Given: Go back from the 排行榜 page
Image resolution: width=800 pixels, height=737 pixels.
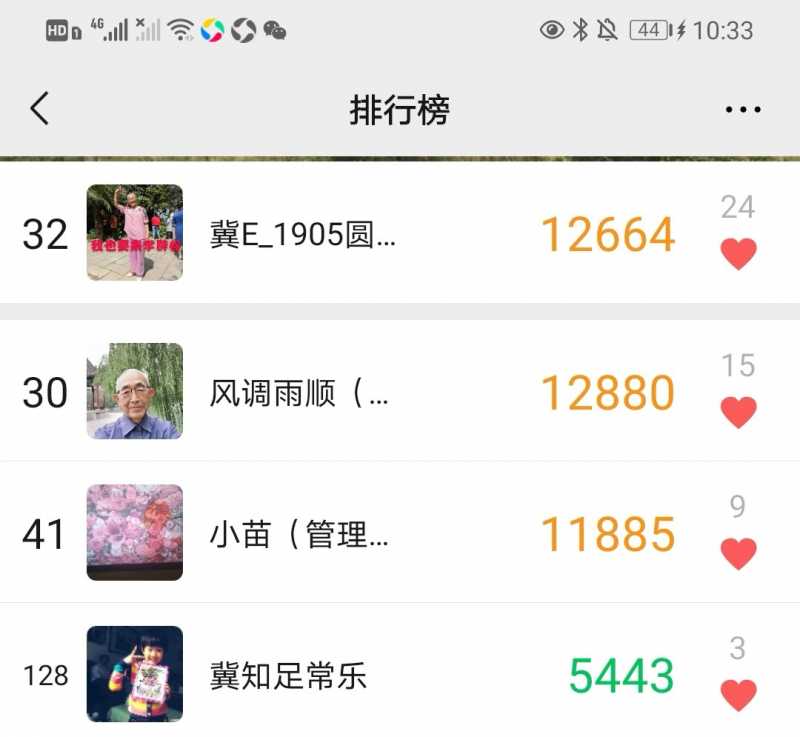Looking at the screenshot, I should [39, 109].
